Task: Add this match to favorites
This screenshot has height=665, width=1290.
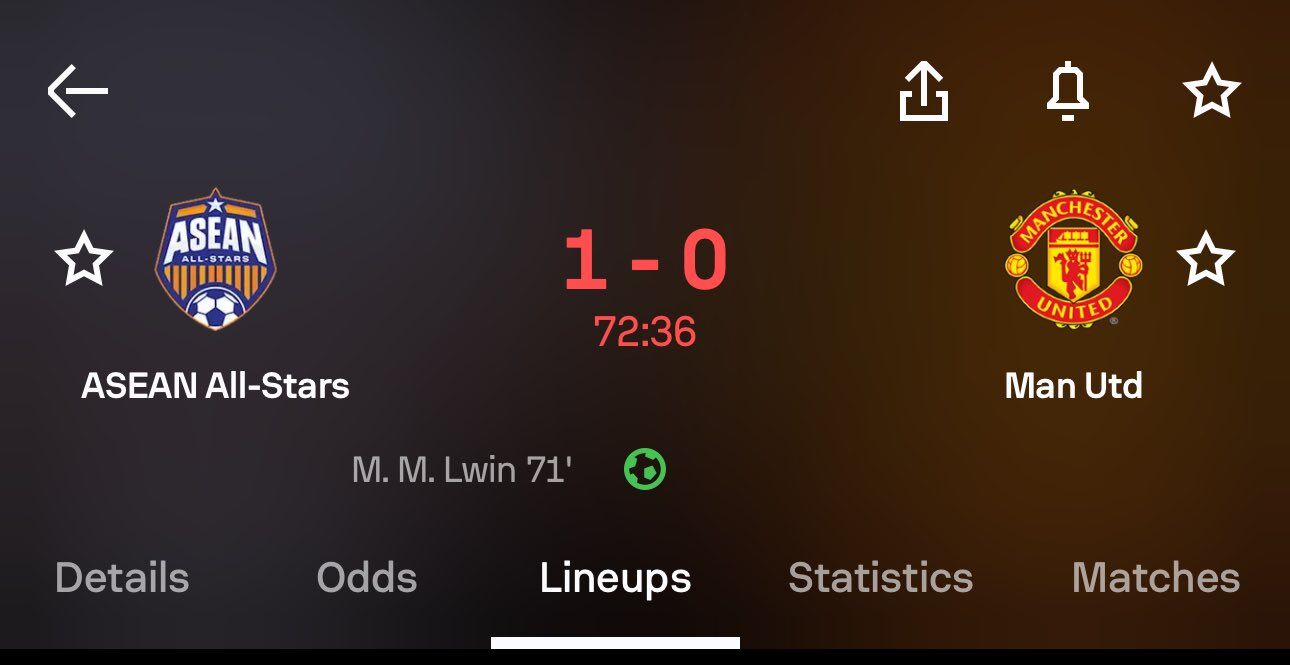Action: point(1211,91)
